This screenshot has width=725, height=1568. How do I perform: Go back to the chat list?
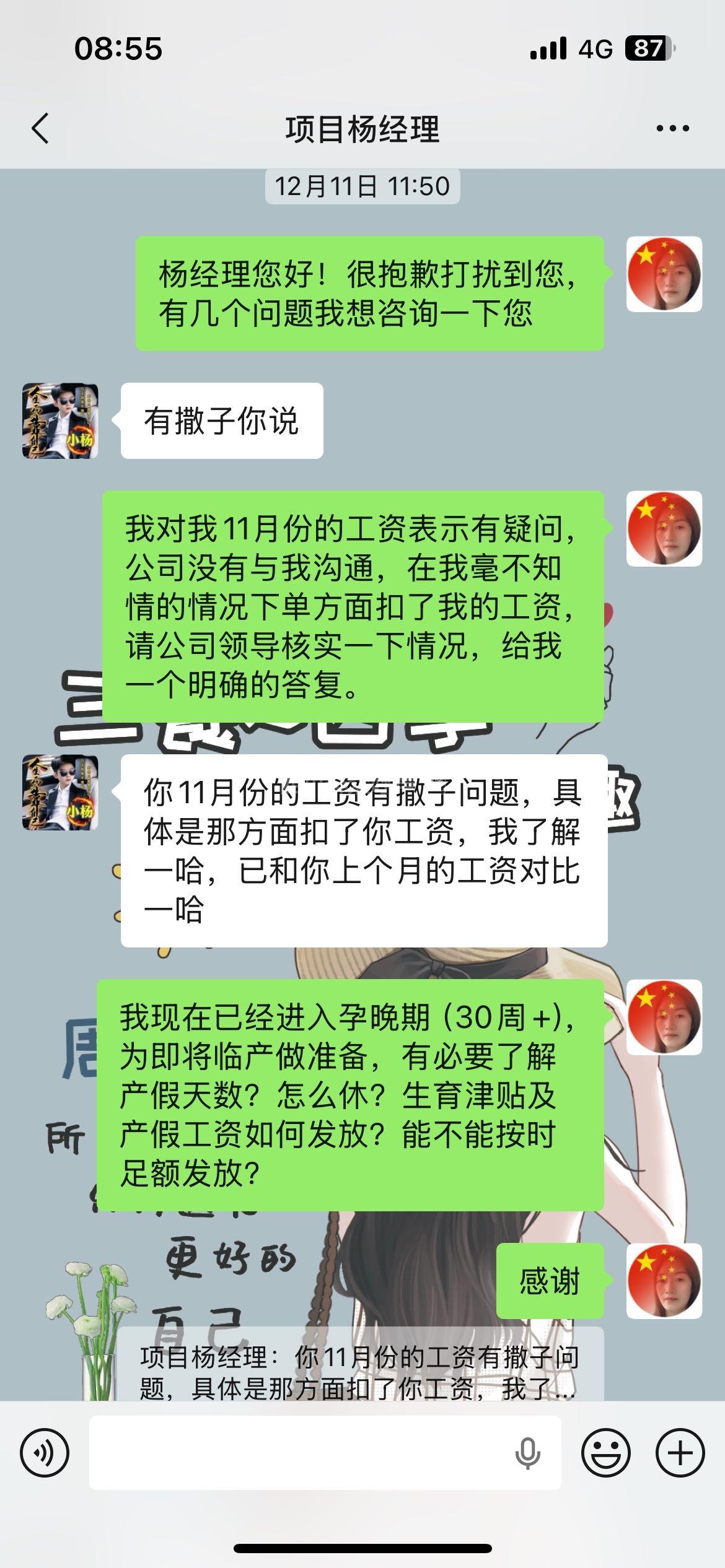[41, 129]
